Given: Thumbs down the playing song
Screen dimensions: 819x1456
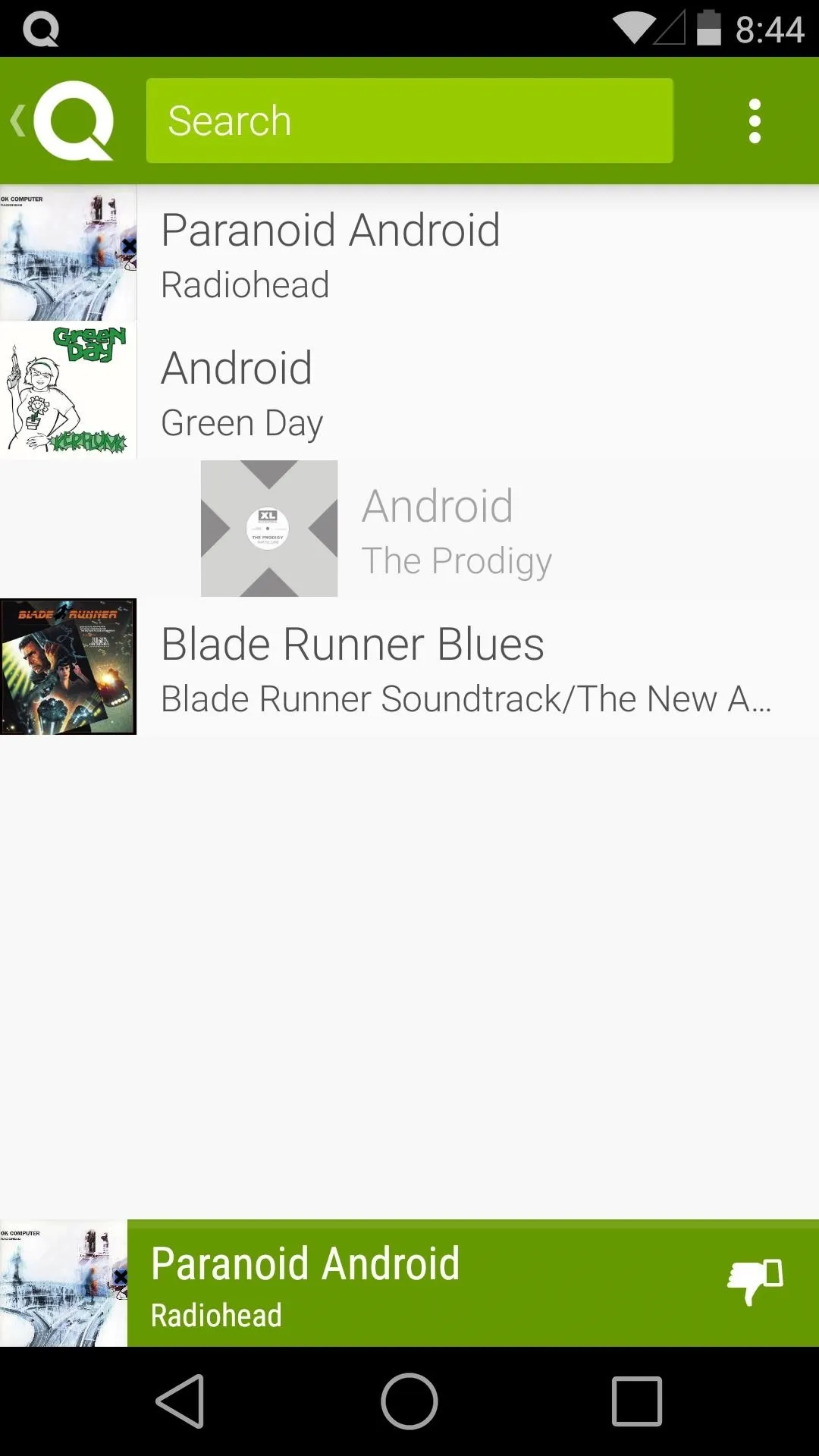Looking at the screenshot, I should click(755, 1282).
